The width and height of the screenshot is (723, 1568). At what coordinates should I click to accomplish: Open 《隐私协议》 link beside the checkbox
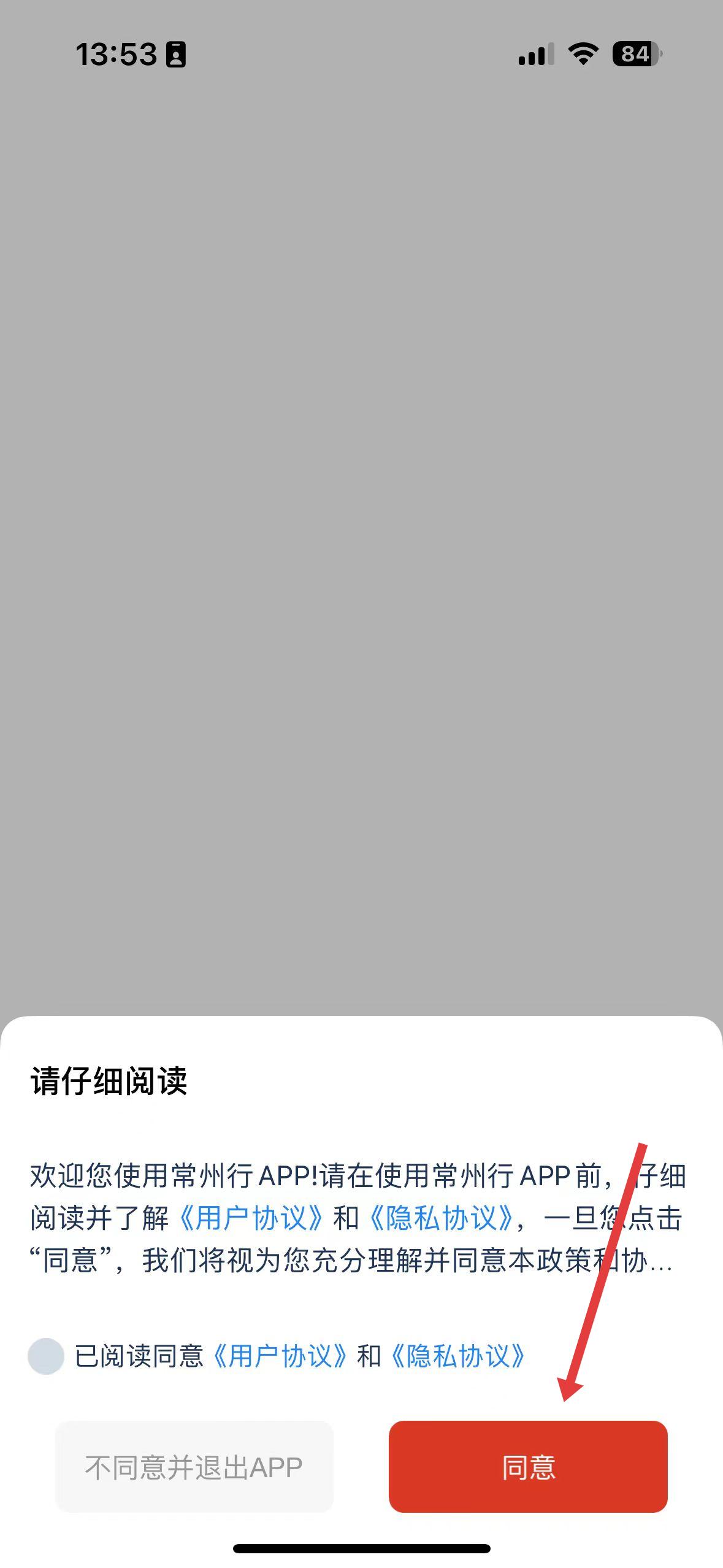point(458,1356)
